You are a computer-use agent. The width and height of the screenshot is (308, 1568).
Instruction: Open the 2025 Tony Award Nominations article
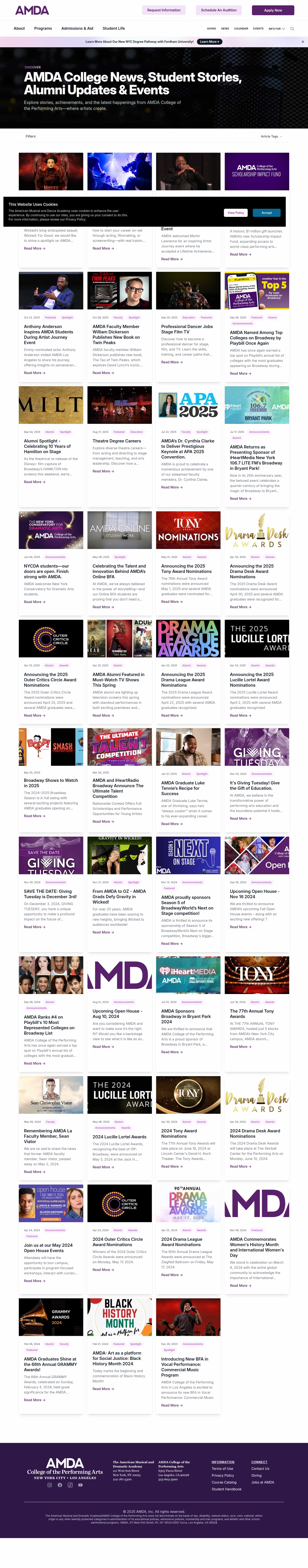coord(186,568)
